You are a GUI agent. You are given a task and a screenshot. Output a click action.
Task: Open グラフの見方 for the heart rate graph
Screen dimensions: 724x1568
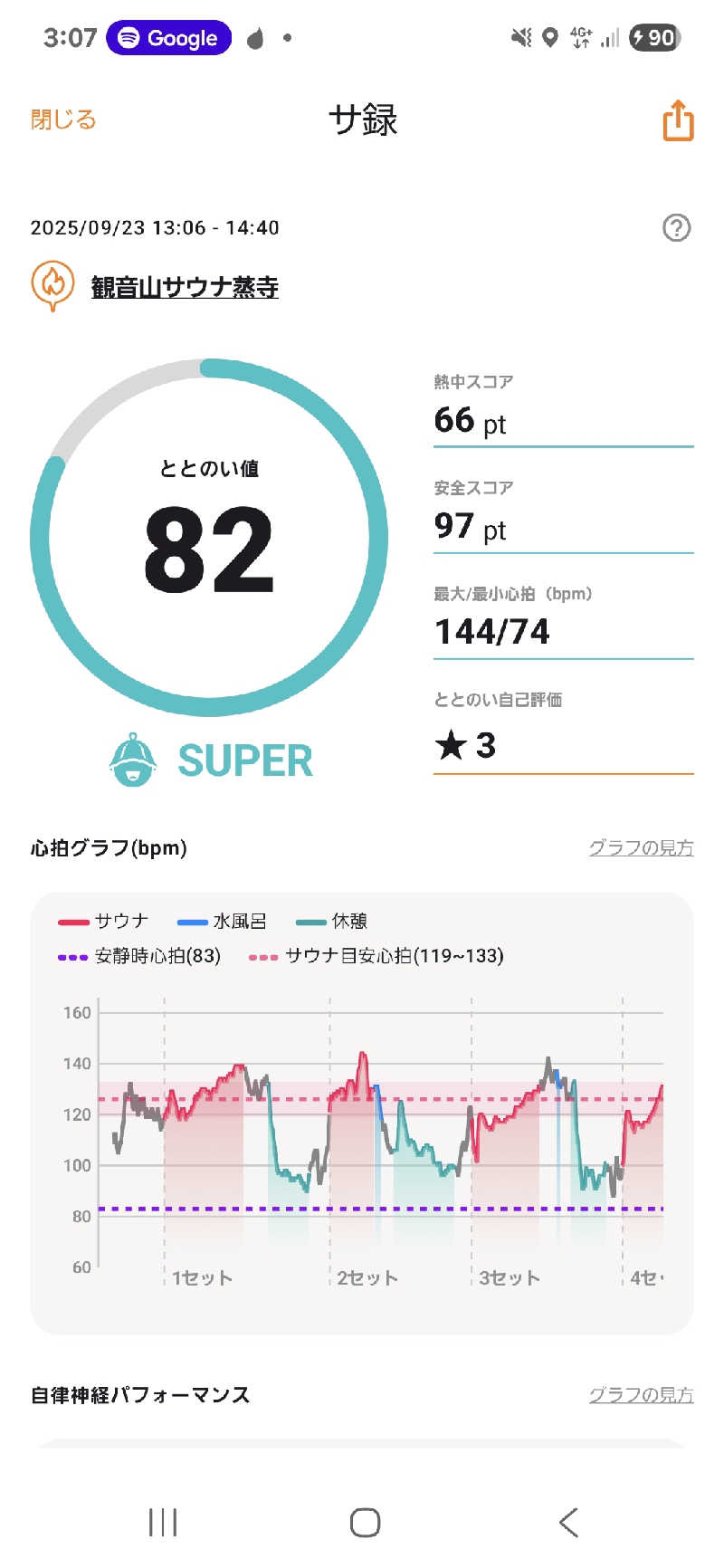point(641,847)
